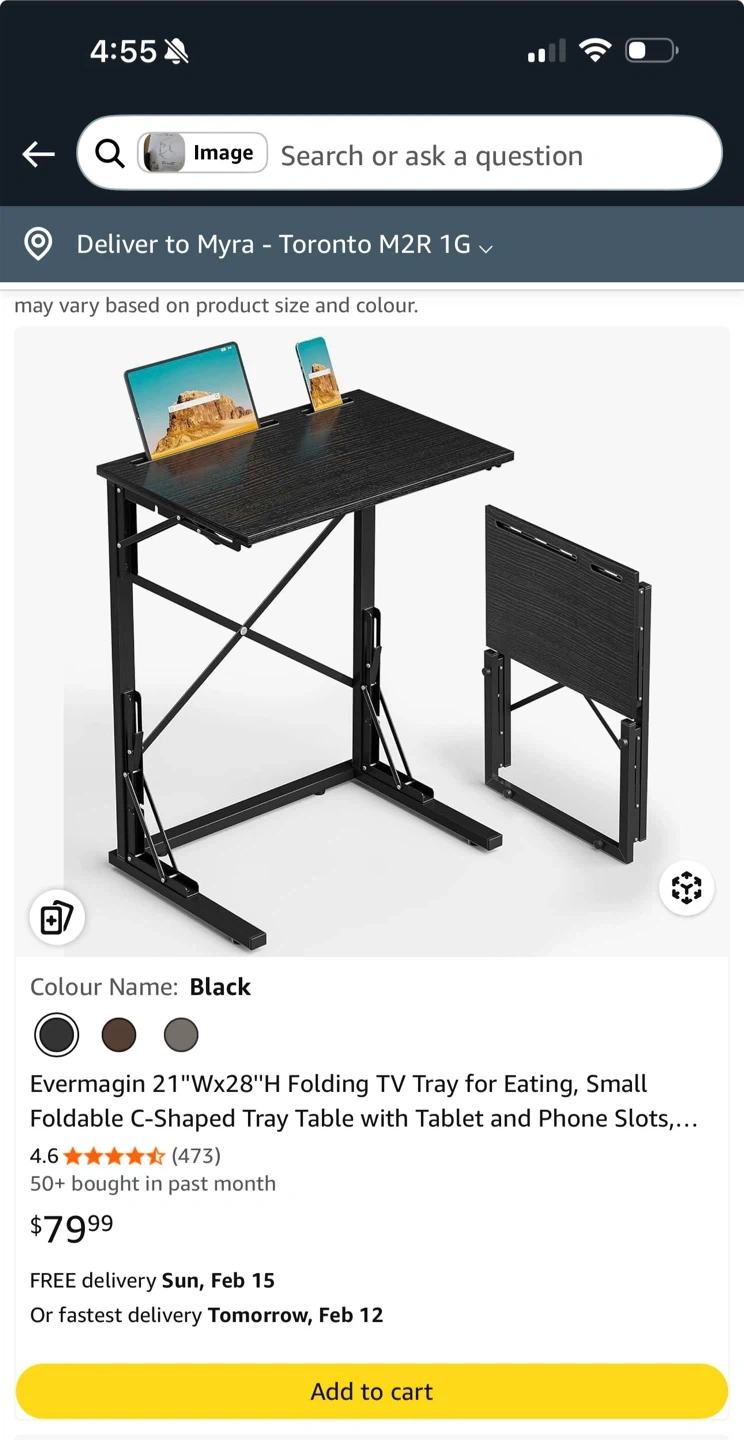Select the black colour swatch
Image resolution: width=744 pixels, height=1440 pixels.
57,1035
